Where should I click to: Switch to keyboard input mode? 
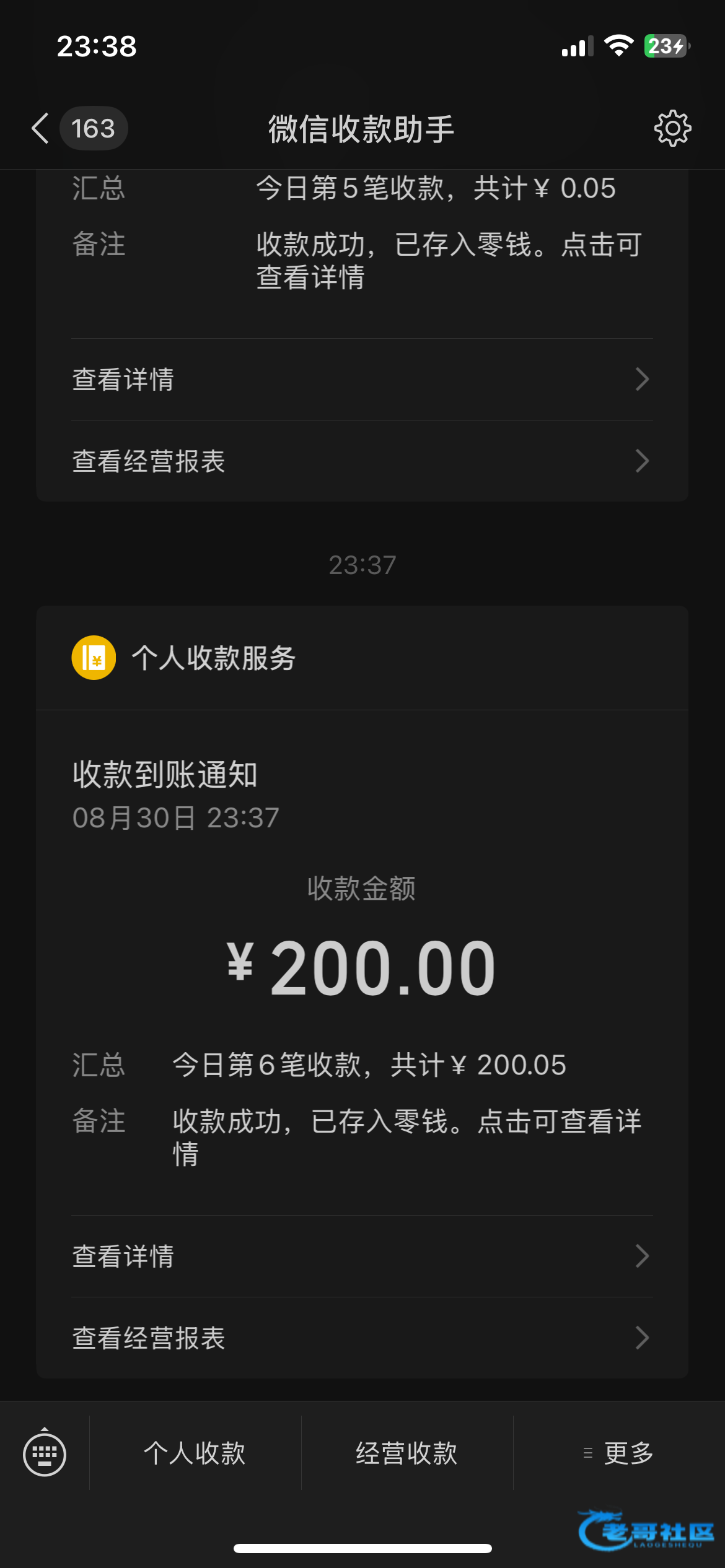coord(45,1453)
